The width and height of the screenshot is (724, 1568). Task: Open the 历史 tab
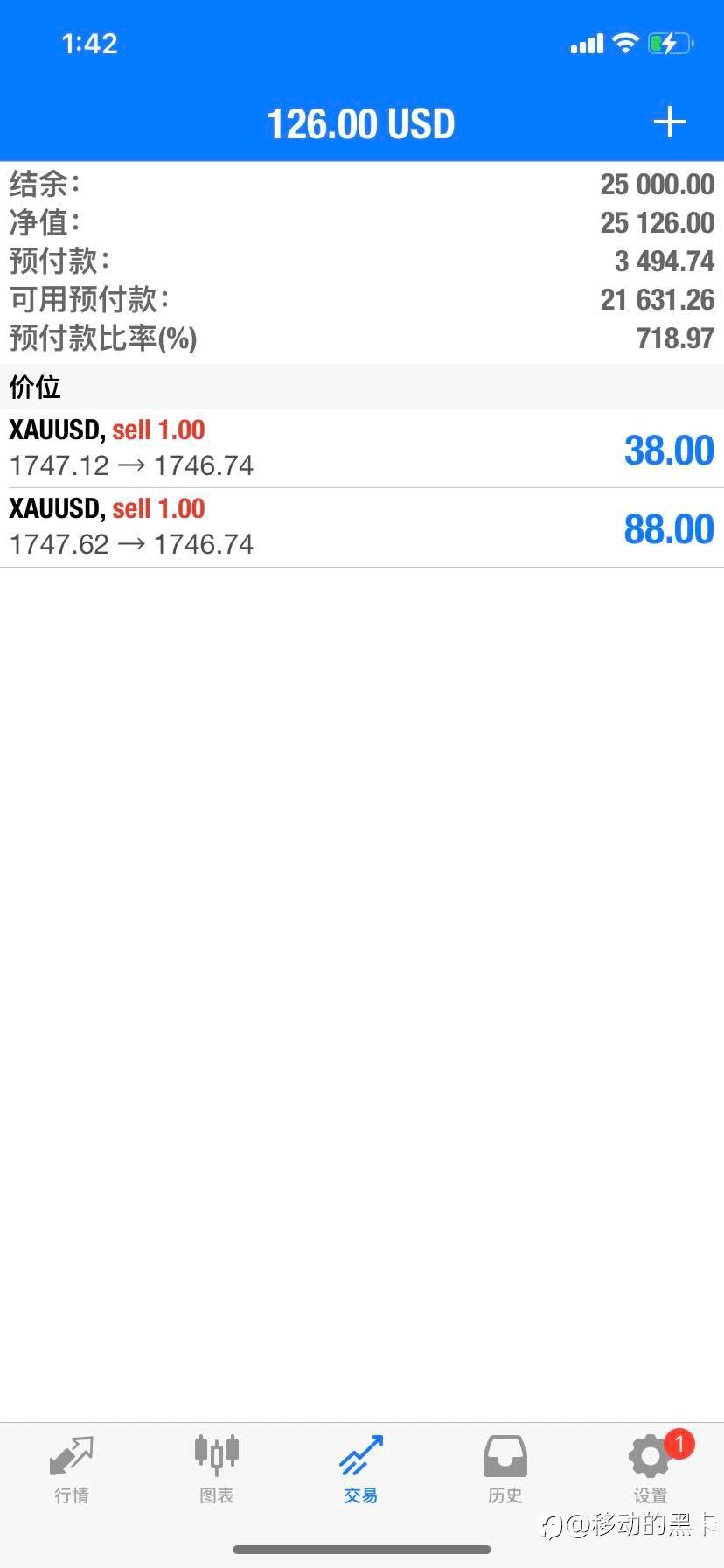(x=505, y=1470)
